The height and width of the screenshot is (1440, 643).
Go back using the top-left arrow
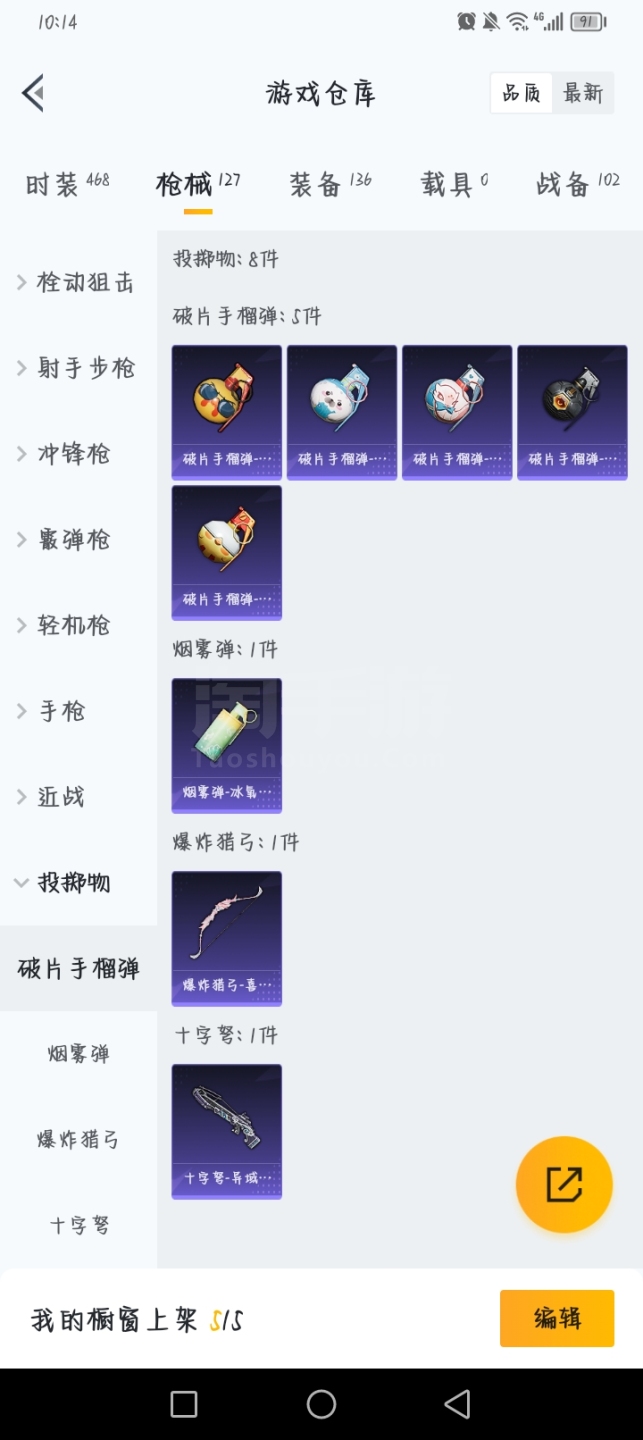pos(33,93)
